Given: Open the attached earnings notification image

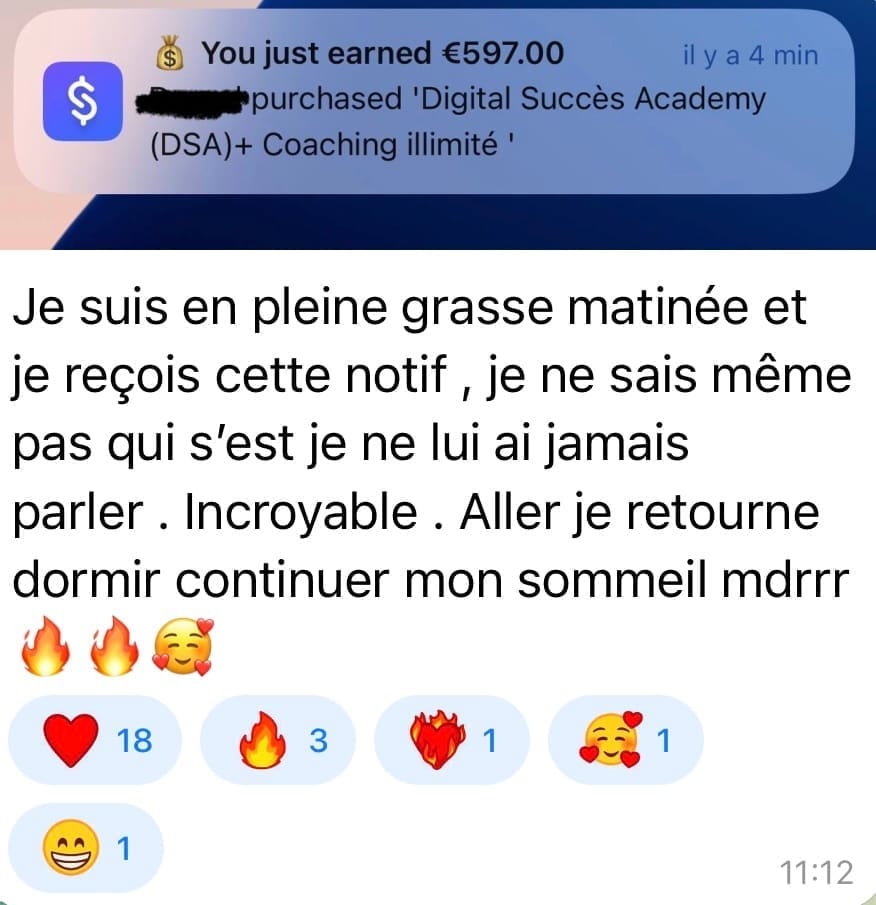Looking at the screenshot, I should [x=438, y=125].
